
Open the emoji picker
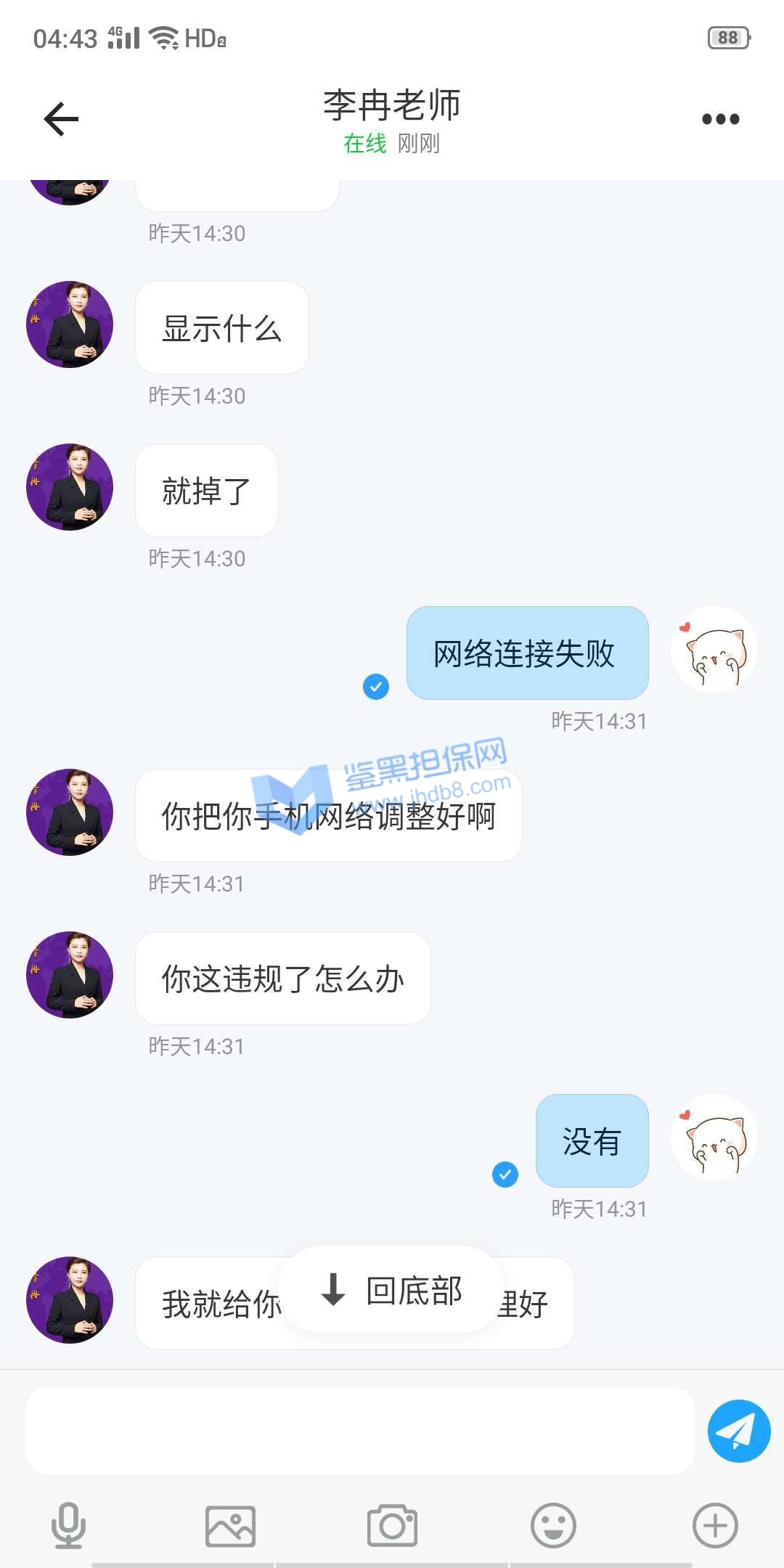click(x=553, y=1525)
